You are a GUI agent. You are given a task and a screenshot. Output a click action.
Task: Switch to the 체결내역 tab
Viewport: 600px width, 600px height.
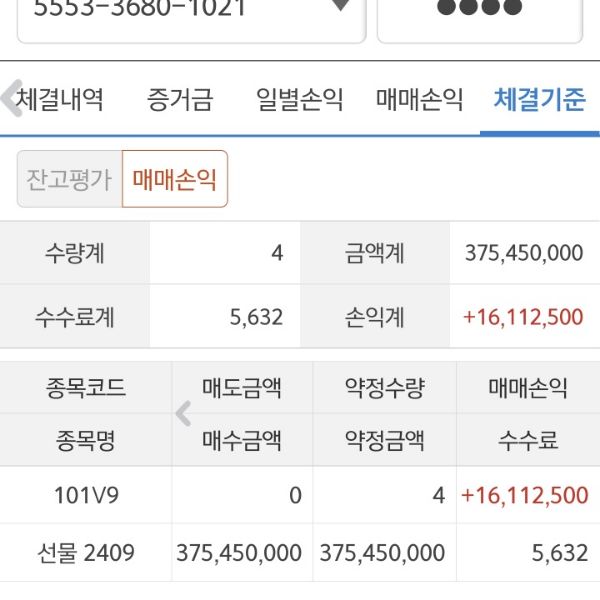[x=60, y=100]
